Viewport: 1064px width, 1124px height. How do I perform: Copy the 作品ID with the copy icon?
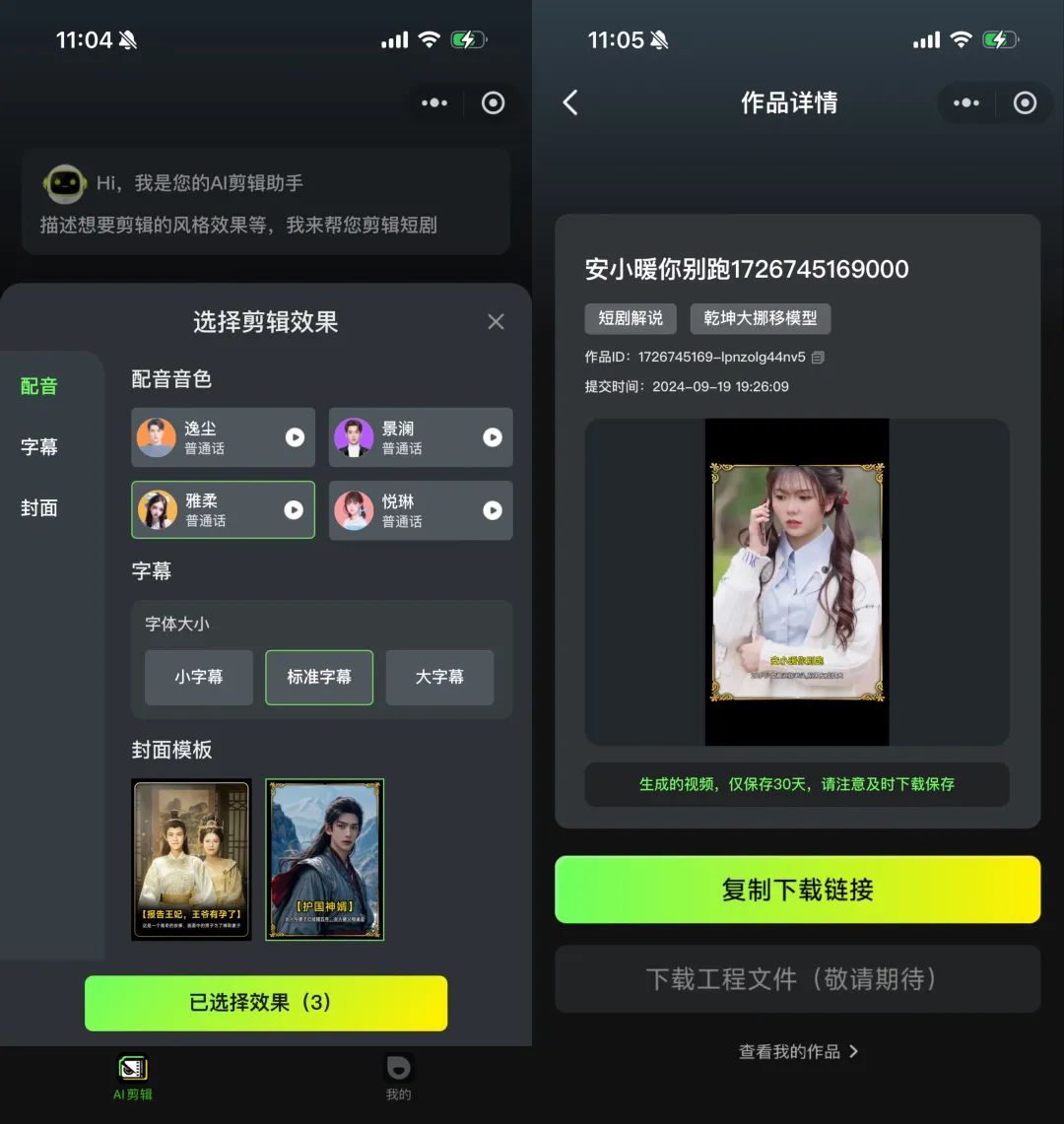pyautogui.click(x=818, y=357)
